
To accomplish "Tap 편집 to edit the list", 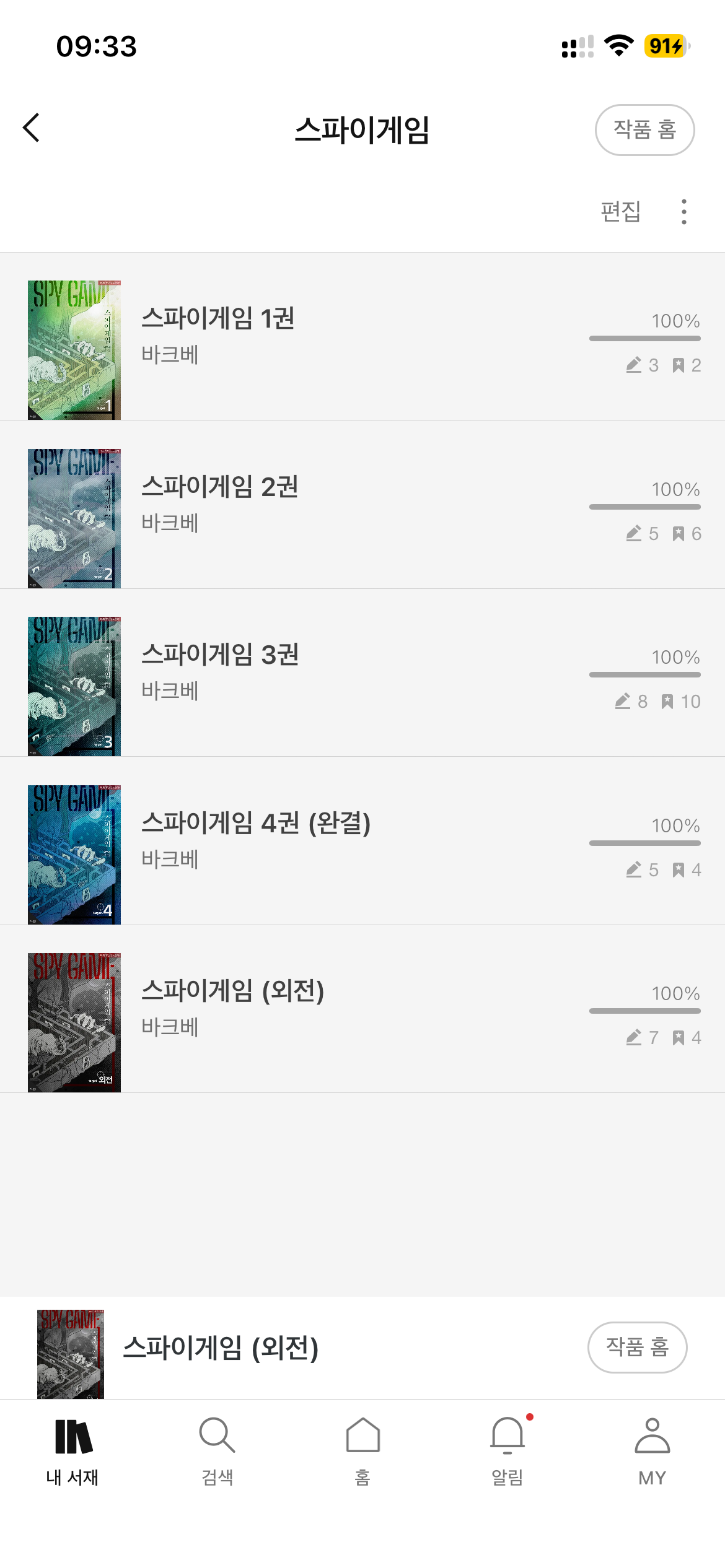I will pos(620,212).
